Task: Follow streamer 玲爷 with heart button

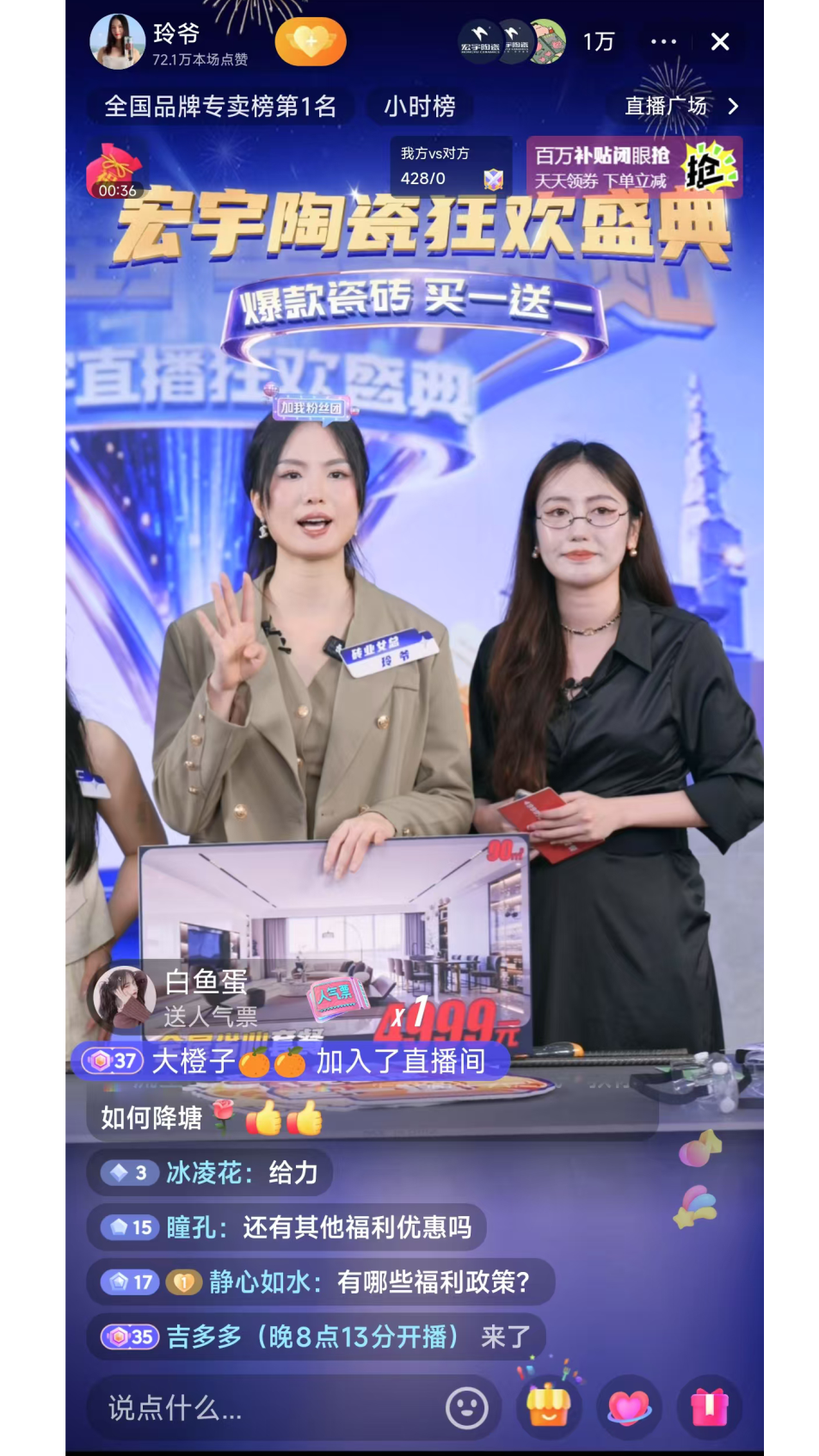Action: (x=311, y=41)
